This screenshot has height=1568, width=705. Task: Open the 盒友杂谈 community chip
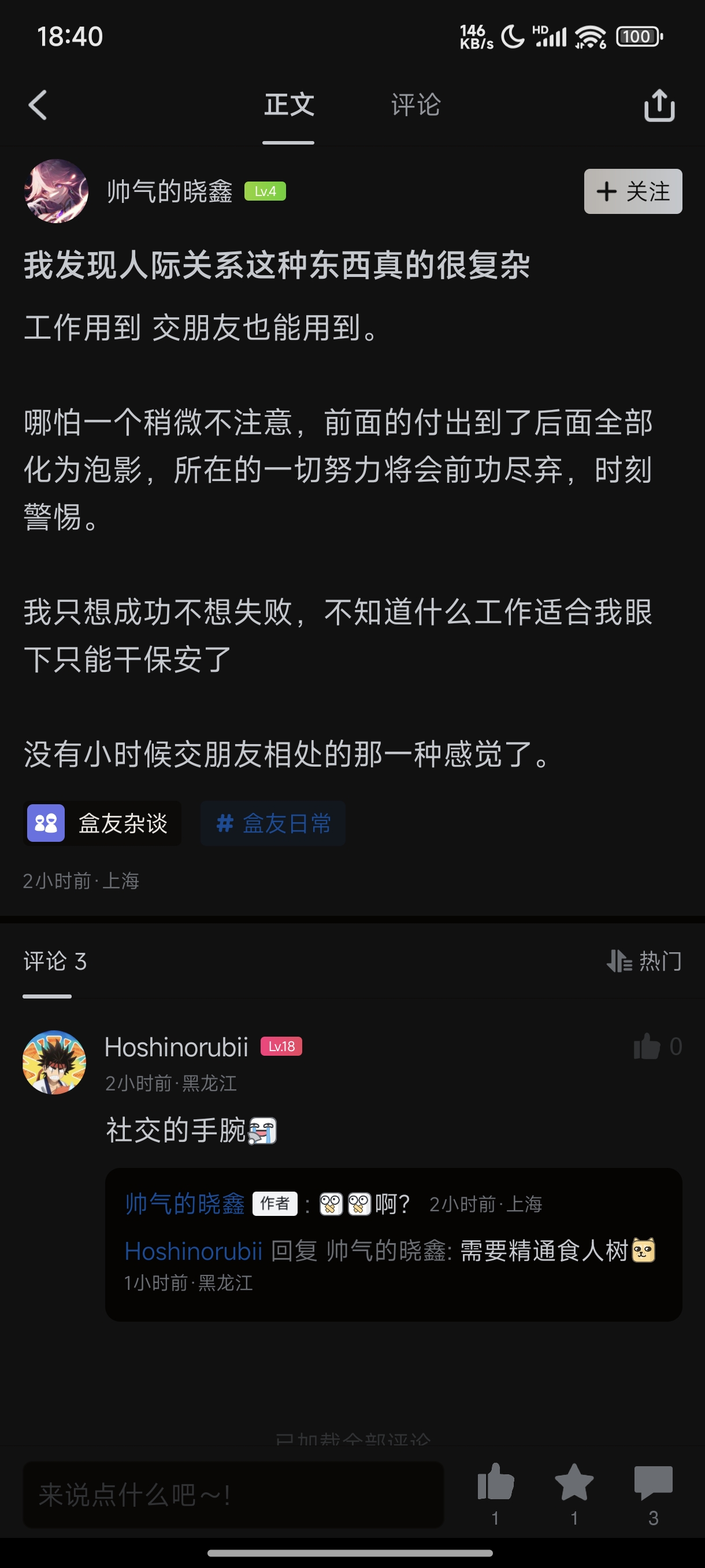102,823
